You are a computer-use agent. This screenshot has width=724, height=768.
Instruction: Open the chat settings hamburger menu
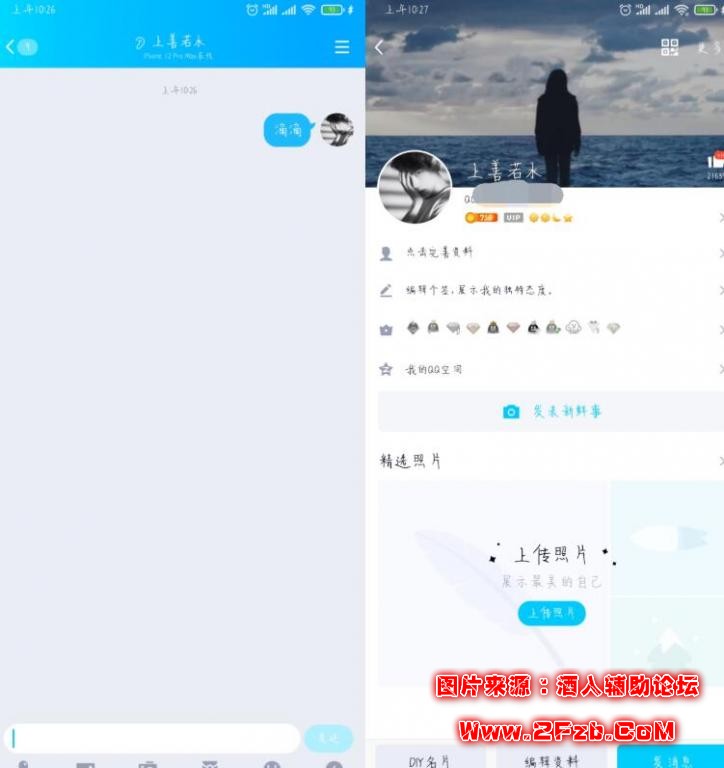342,47
